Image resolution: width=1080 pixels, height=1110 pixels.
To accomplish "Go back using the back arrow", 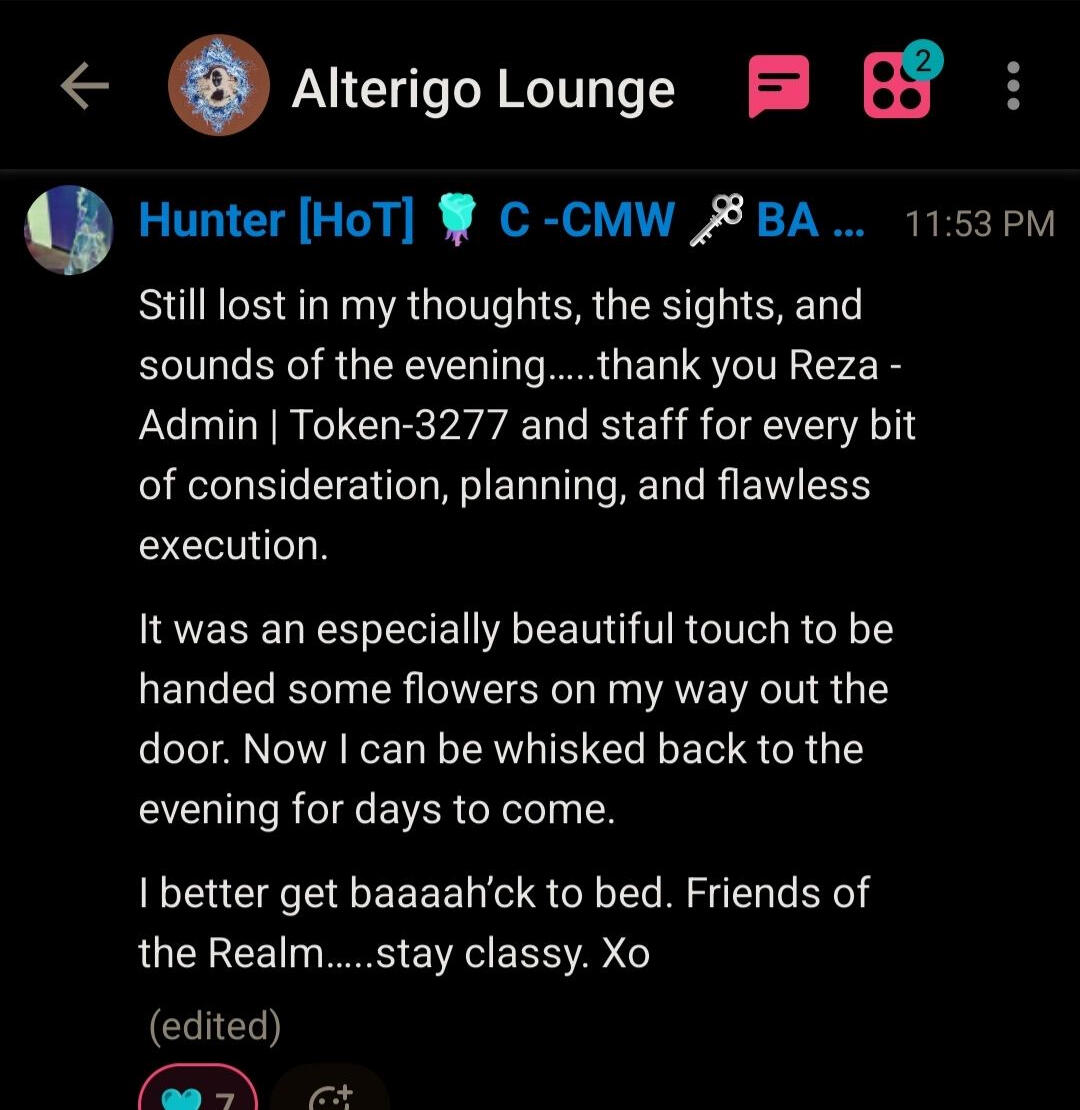I will (x=84, y=88).
